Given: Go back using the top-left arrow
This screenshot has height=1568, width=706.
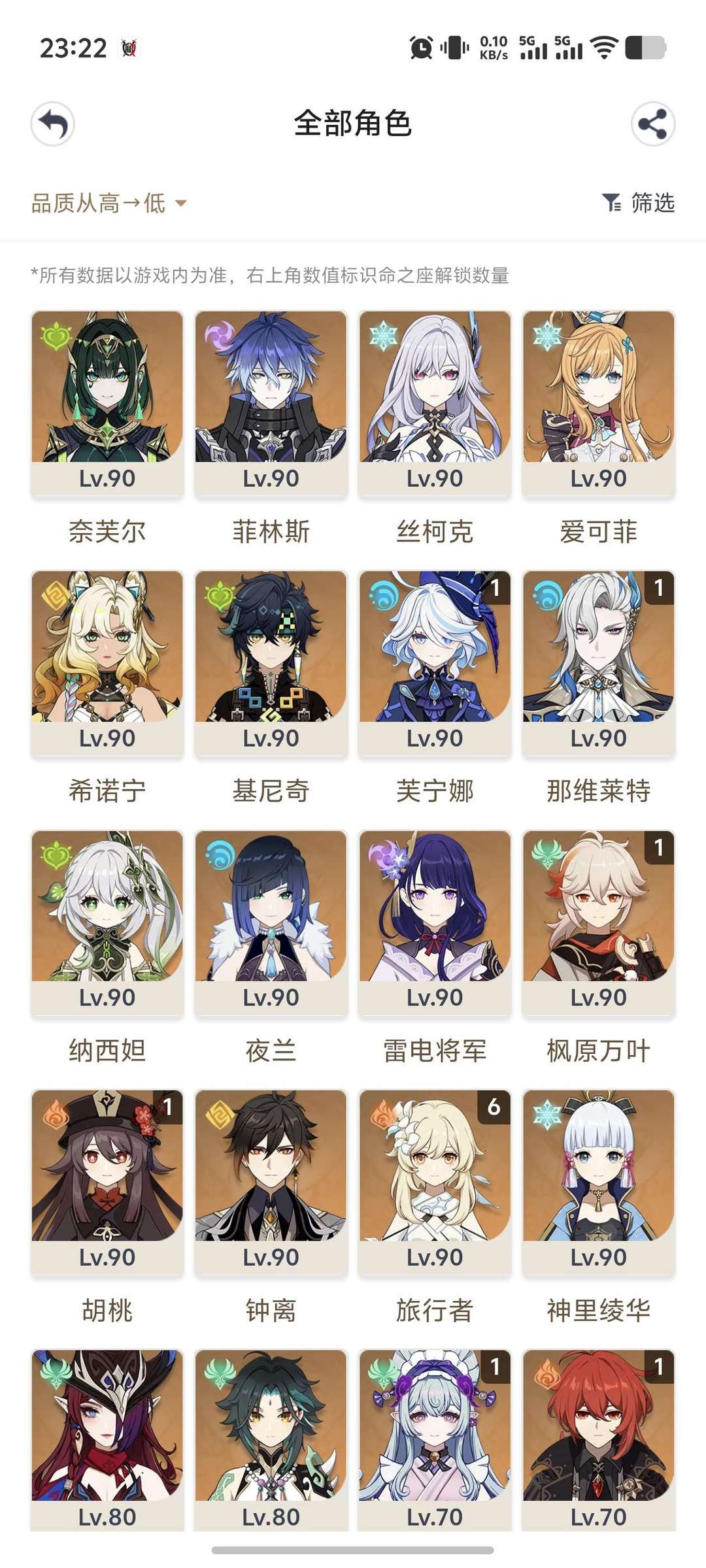Looking at the screenshot, I should 52,123.
